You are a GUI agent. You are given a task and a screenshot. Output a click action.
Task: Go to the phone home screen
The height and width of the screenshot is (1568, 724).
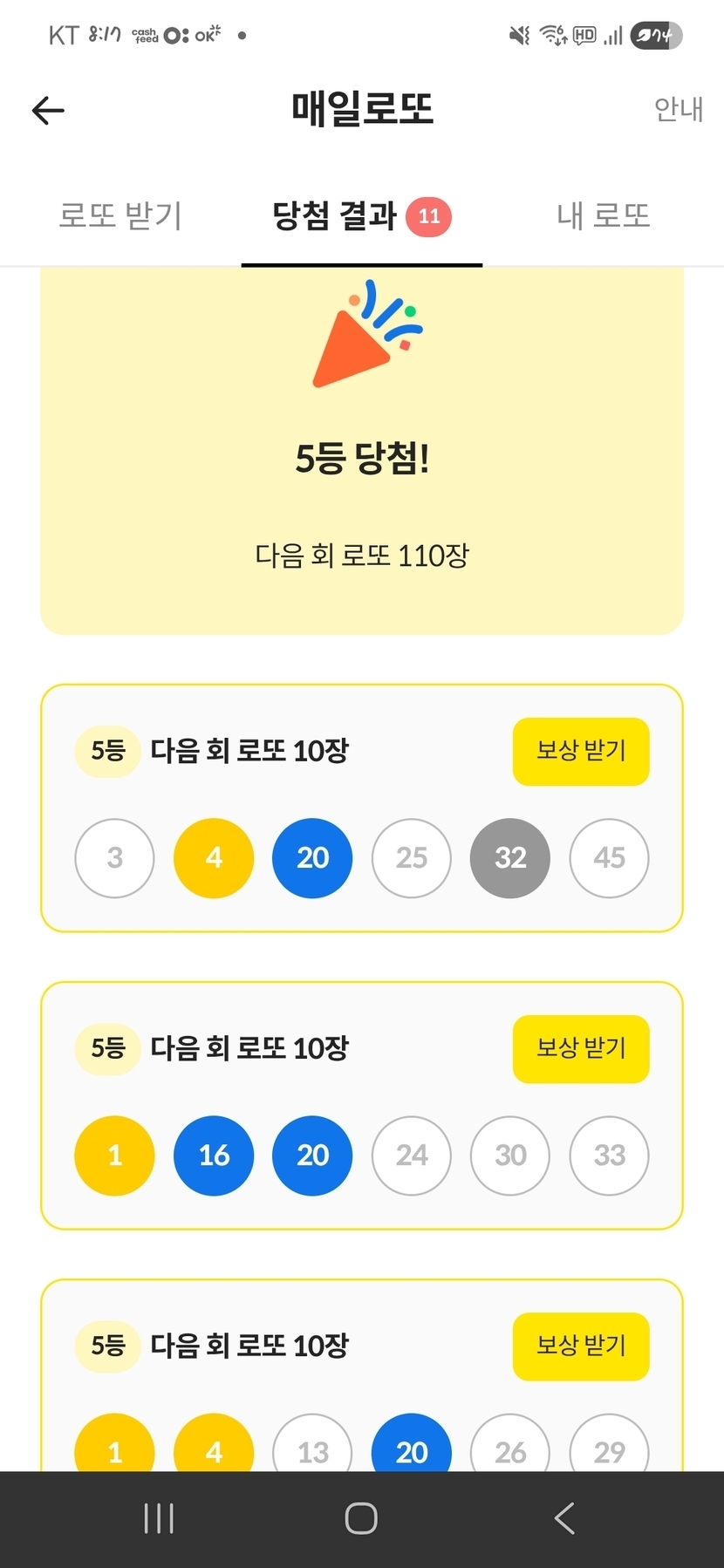click(x=361, y=1518)
